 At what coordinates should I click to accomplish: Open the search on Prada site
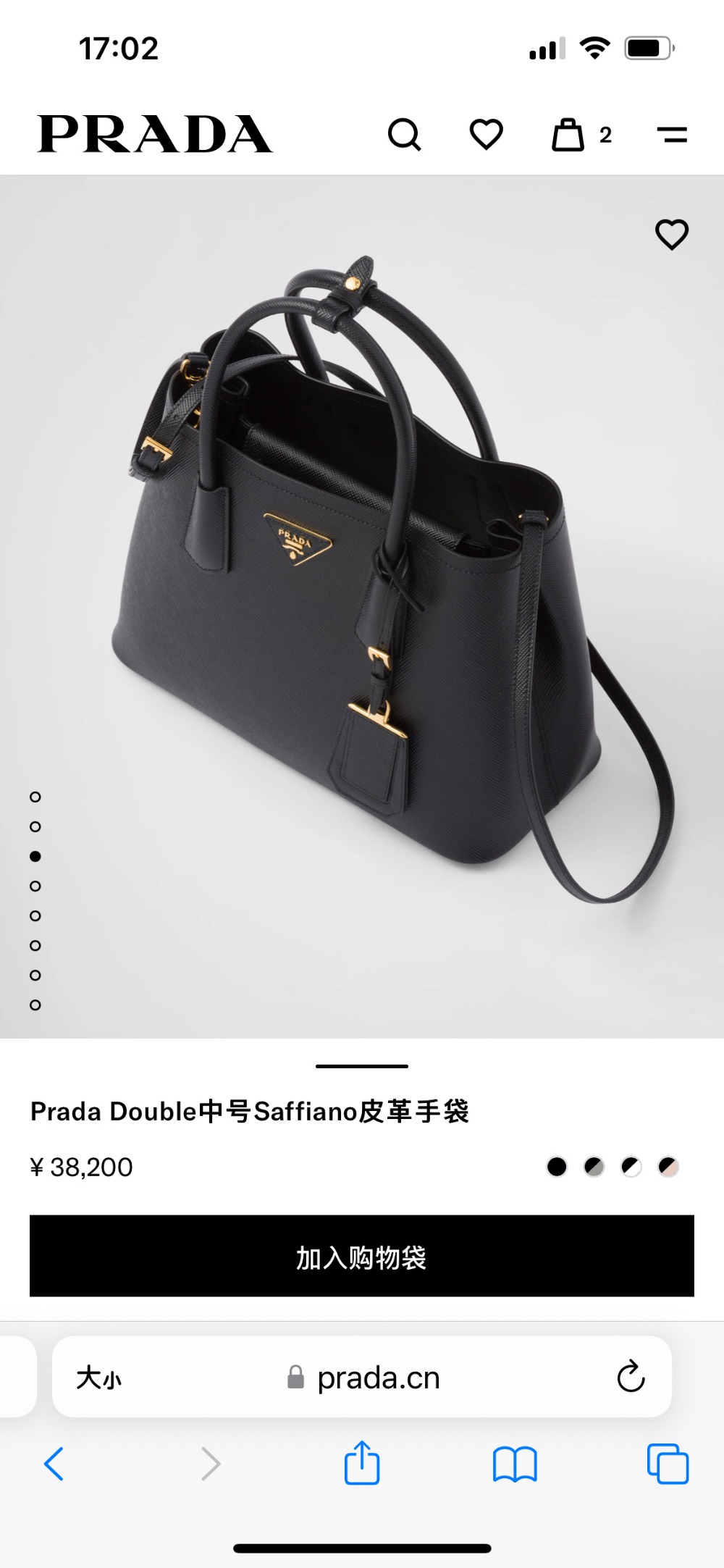(x=404, y=135)
